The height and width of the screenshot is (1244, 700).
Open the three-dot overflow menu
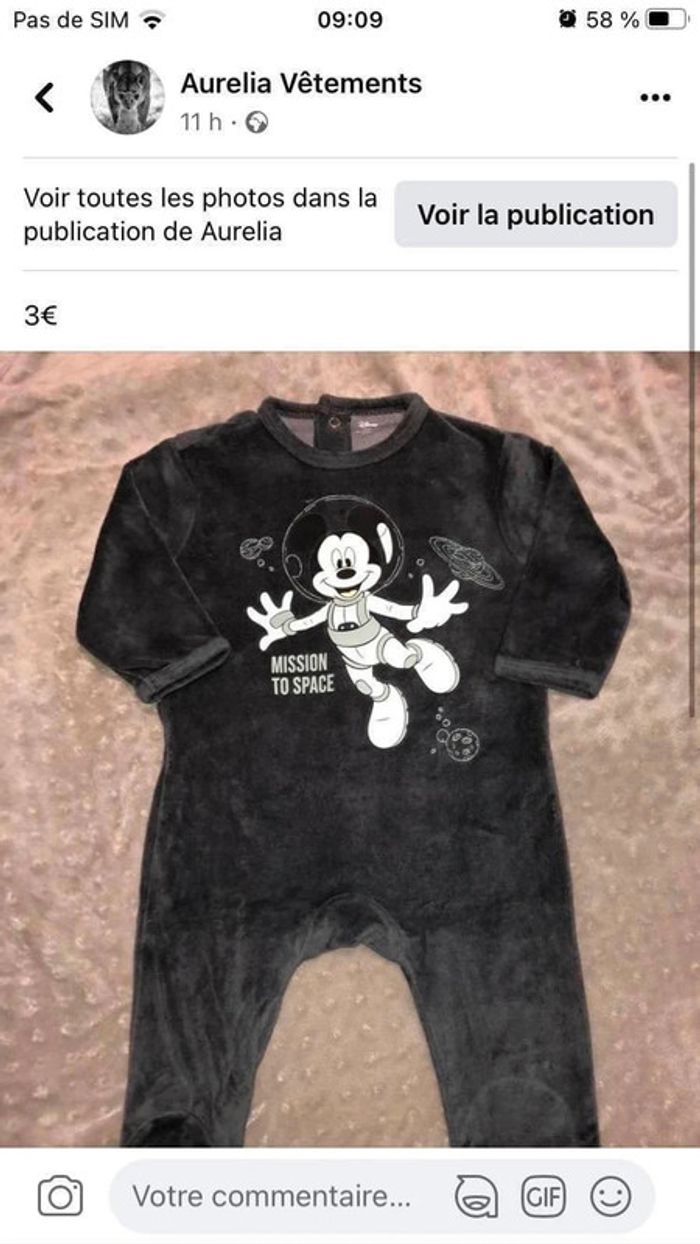[654, 98]
